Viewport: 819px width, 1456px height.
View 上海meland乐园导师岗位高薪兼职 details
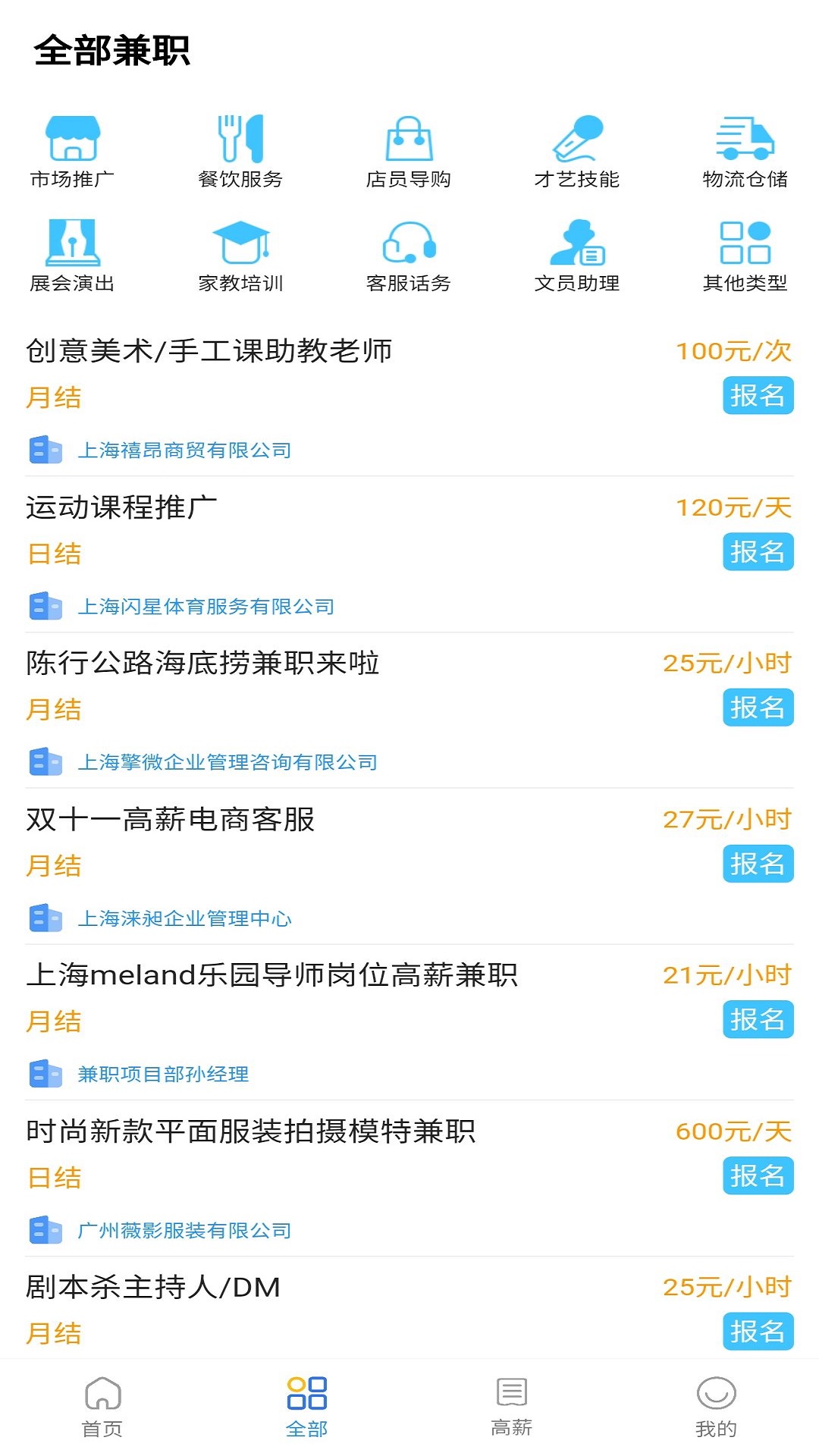[x=271, y=975]
